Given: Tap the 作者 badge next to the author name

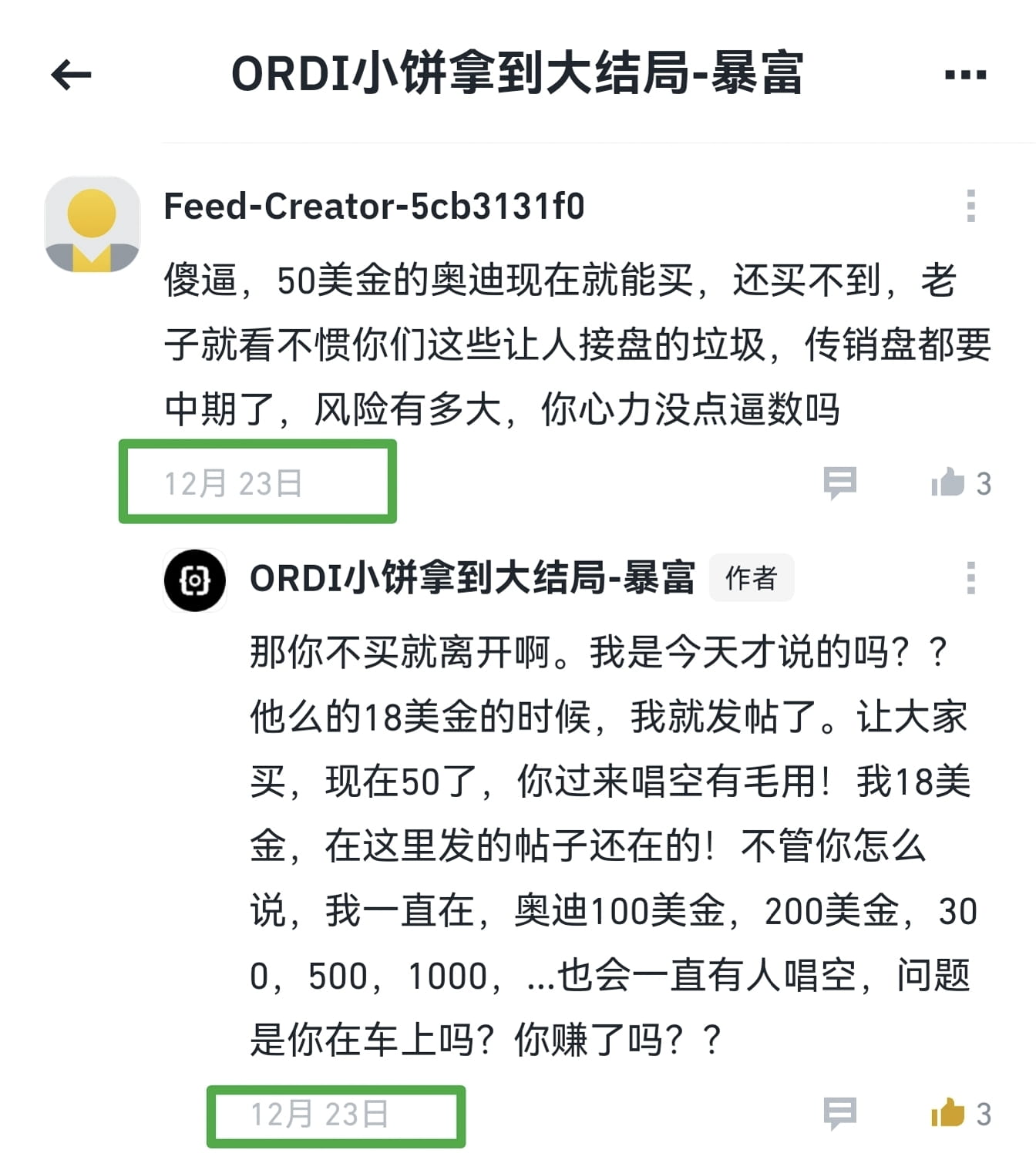Looking at the screenshot, I should click(752, 578).
